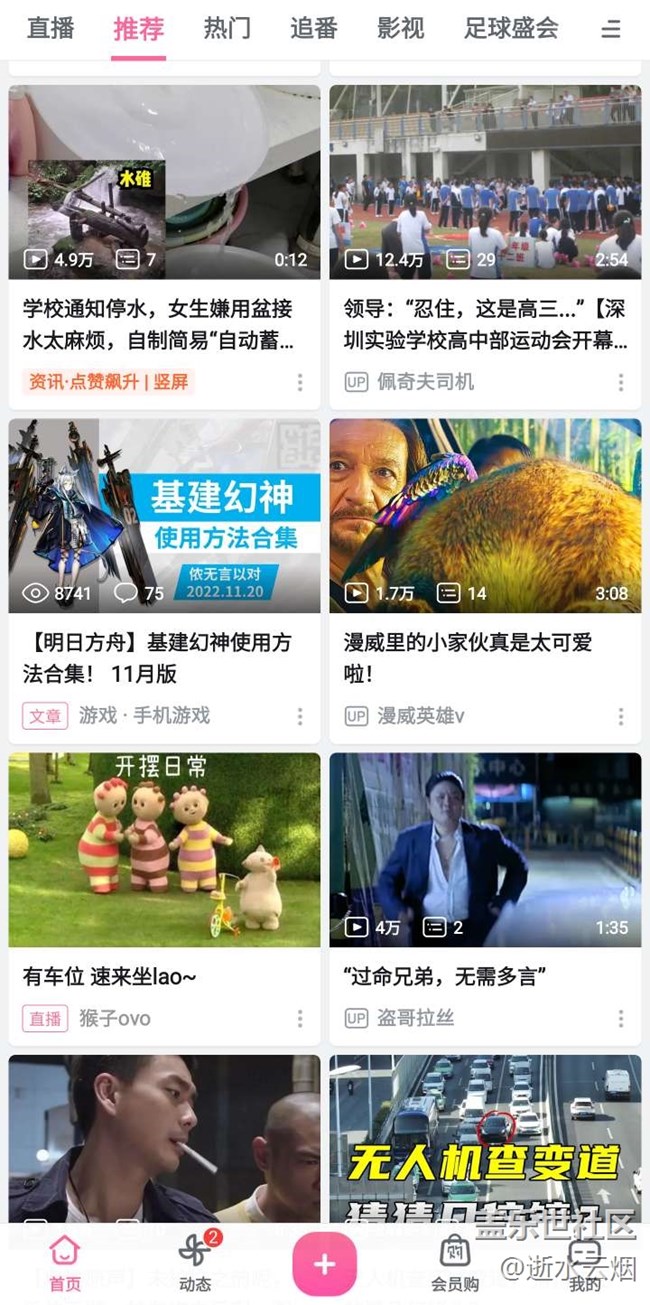Open more options on 猴子ovo card
Image resolution: width=650 pixels, height=1305 pixels.
[x=299, y=1019]
